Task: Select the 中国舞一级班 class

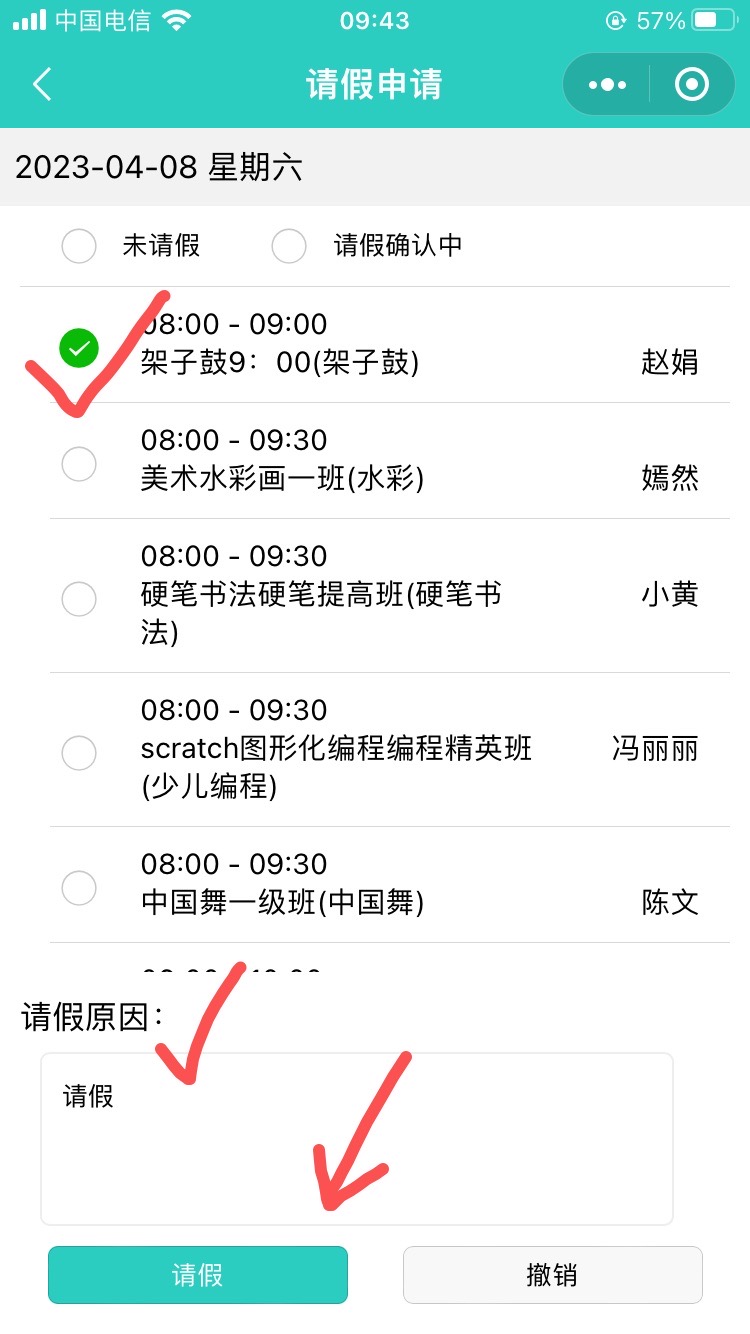Action: 79,887
